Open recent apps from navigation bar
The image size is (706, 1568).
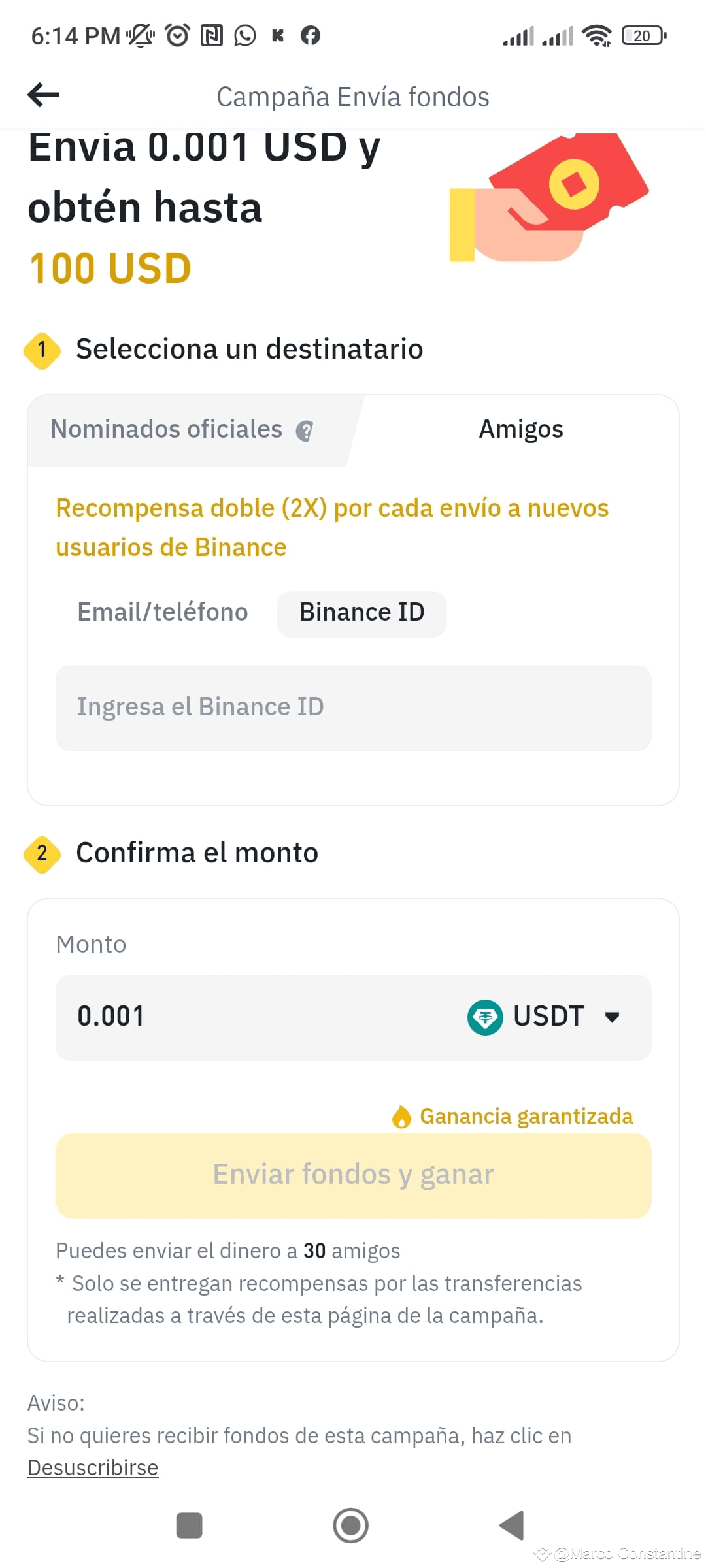(x=190, y=1526)
